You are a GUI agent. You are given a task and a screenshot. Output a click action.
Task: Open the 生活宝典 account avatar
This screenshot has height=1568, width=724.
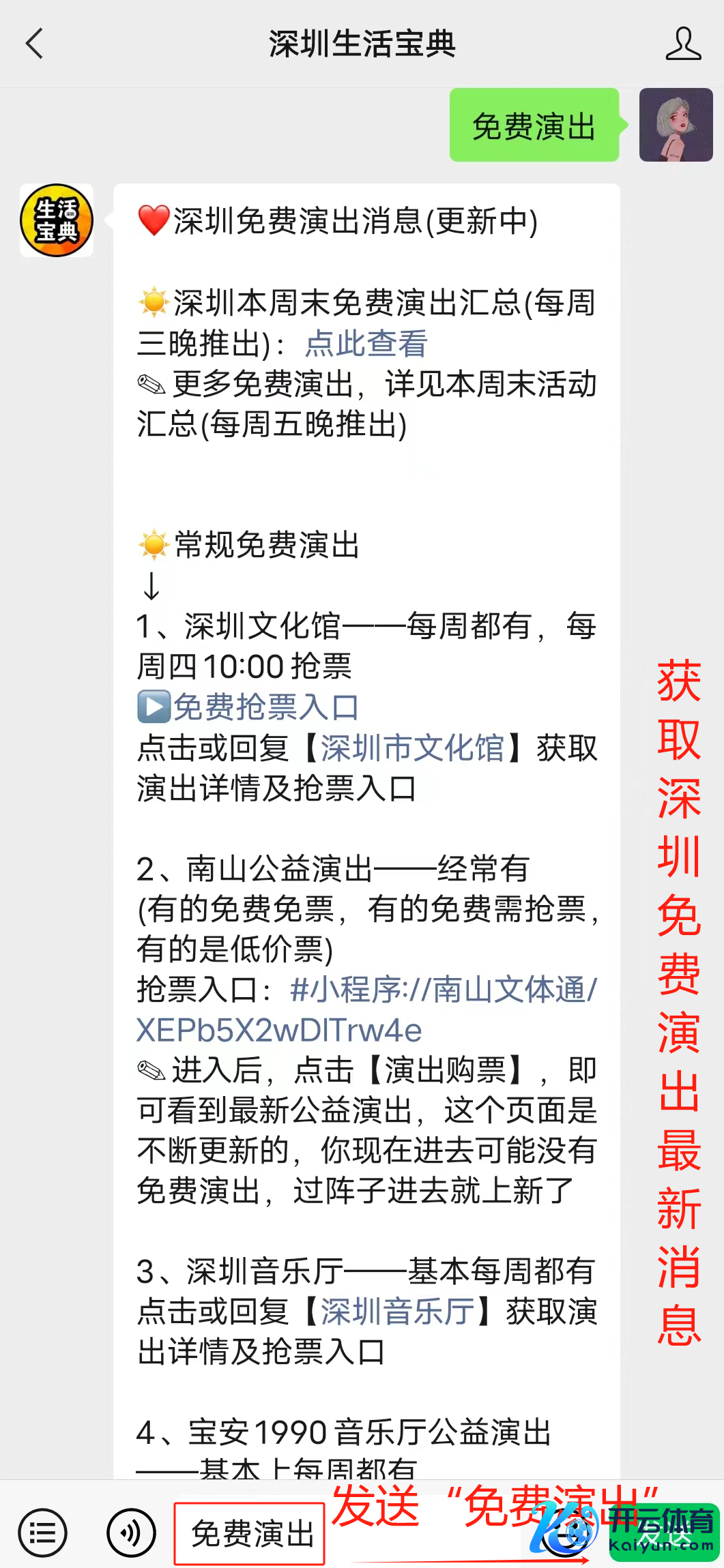click(x=57, y=220)
